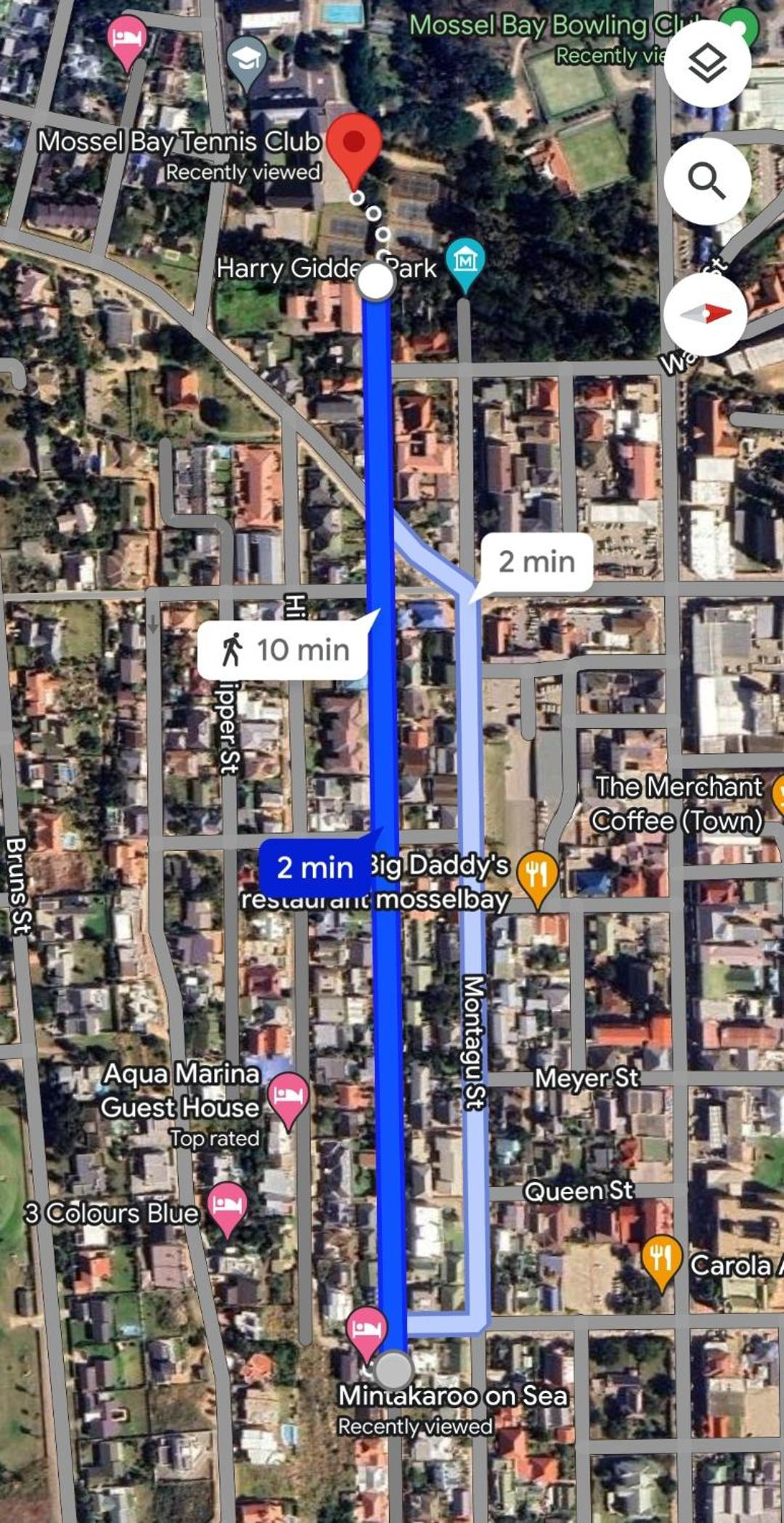Viewport: 784px width, 1523px height.
Task: Open the map layers button
Action: 707,65
